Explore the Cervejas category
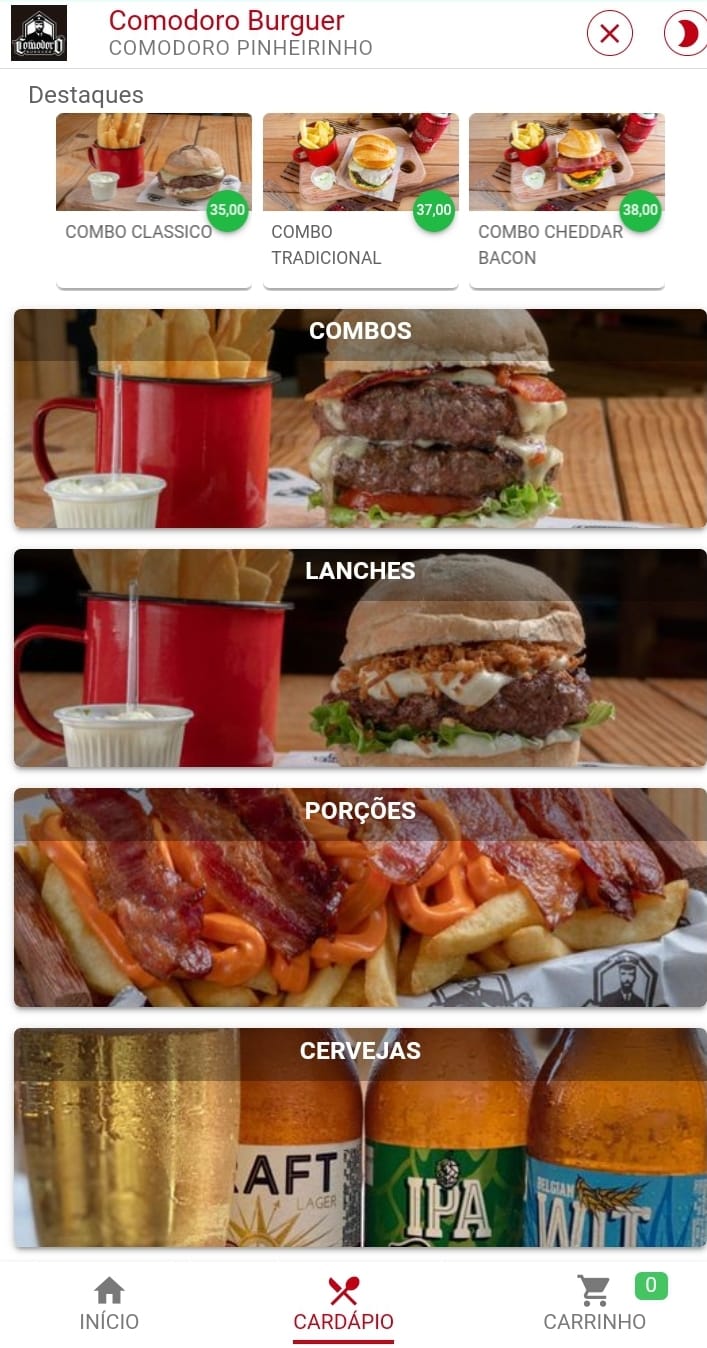This screenshot has height=1348, width=707. tap(360, 1137)
